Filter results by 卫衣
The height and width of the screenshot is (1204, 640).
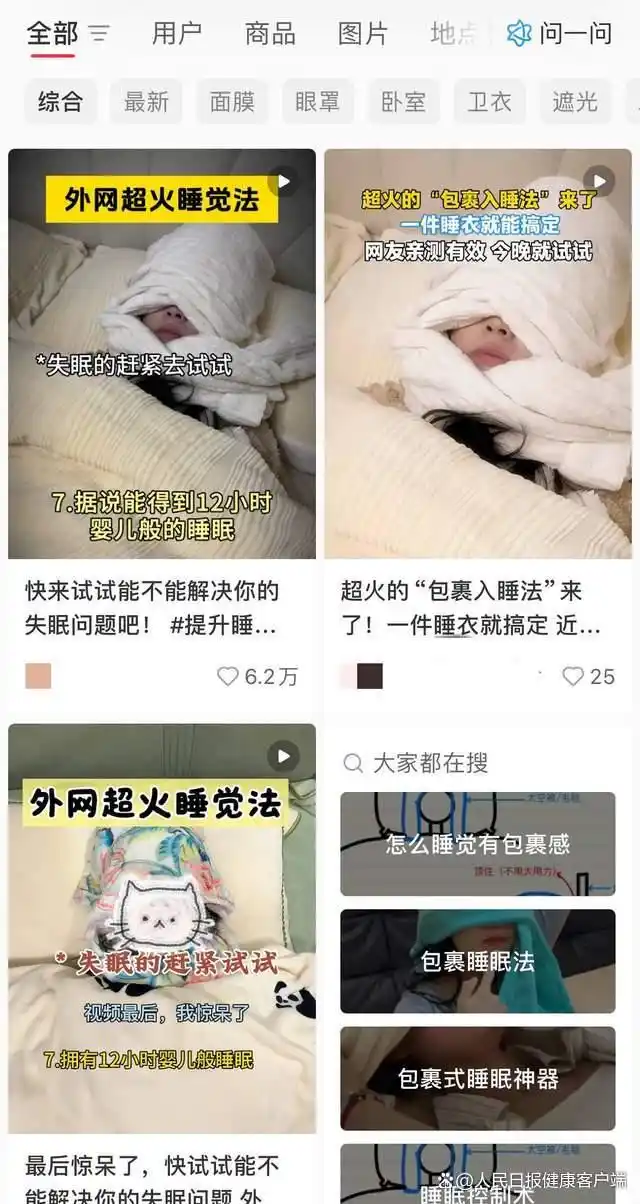click(489, 101)
